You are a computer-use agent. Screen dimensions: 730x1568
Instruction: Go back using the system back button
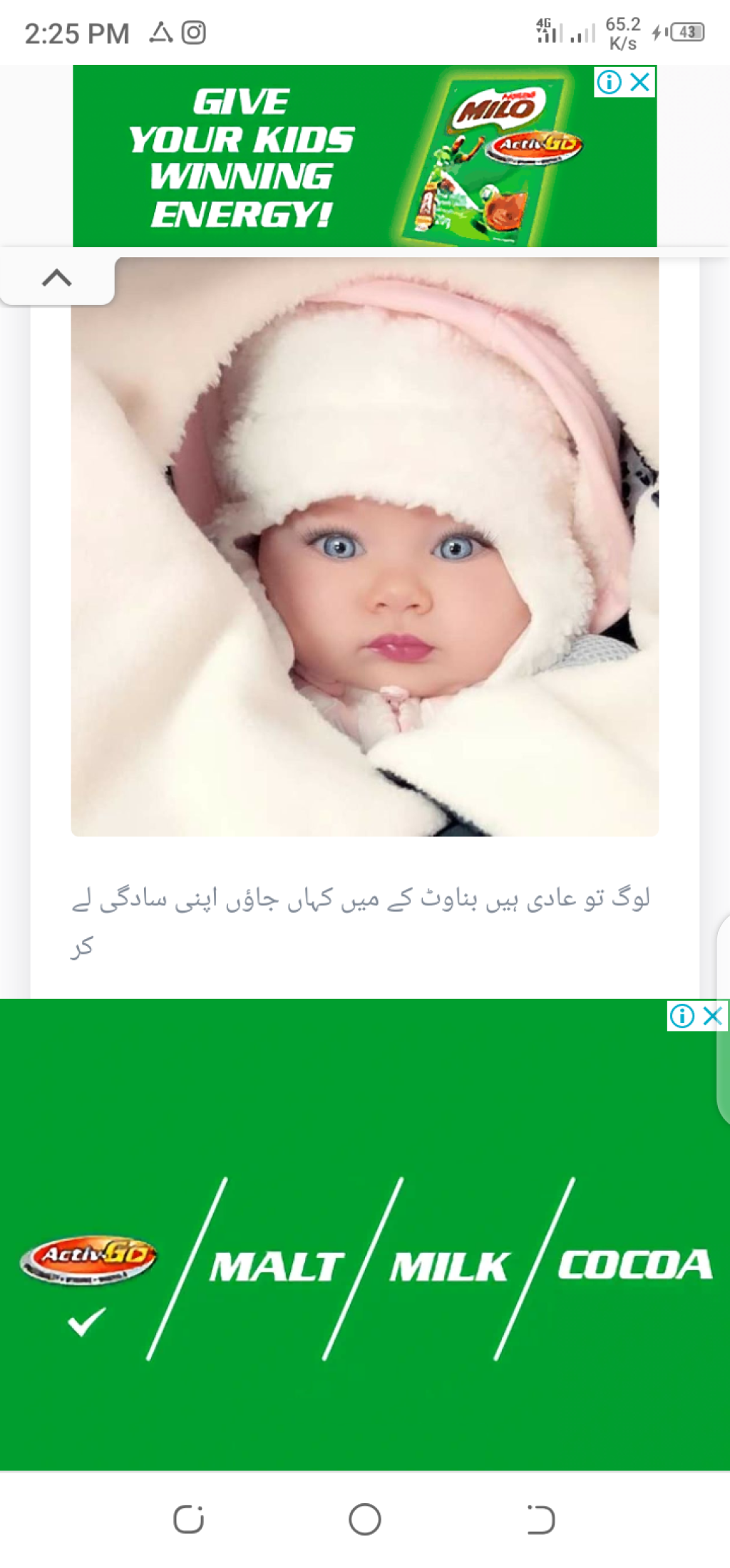[x=541, y=1518]
